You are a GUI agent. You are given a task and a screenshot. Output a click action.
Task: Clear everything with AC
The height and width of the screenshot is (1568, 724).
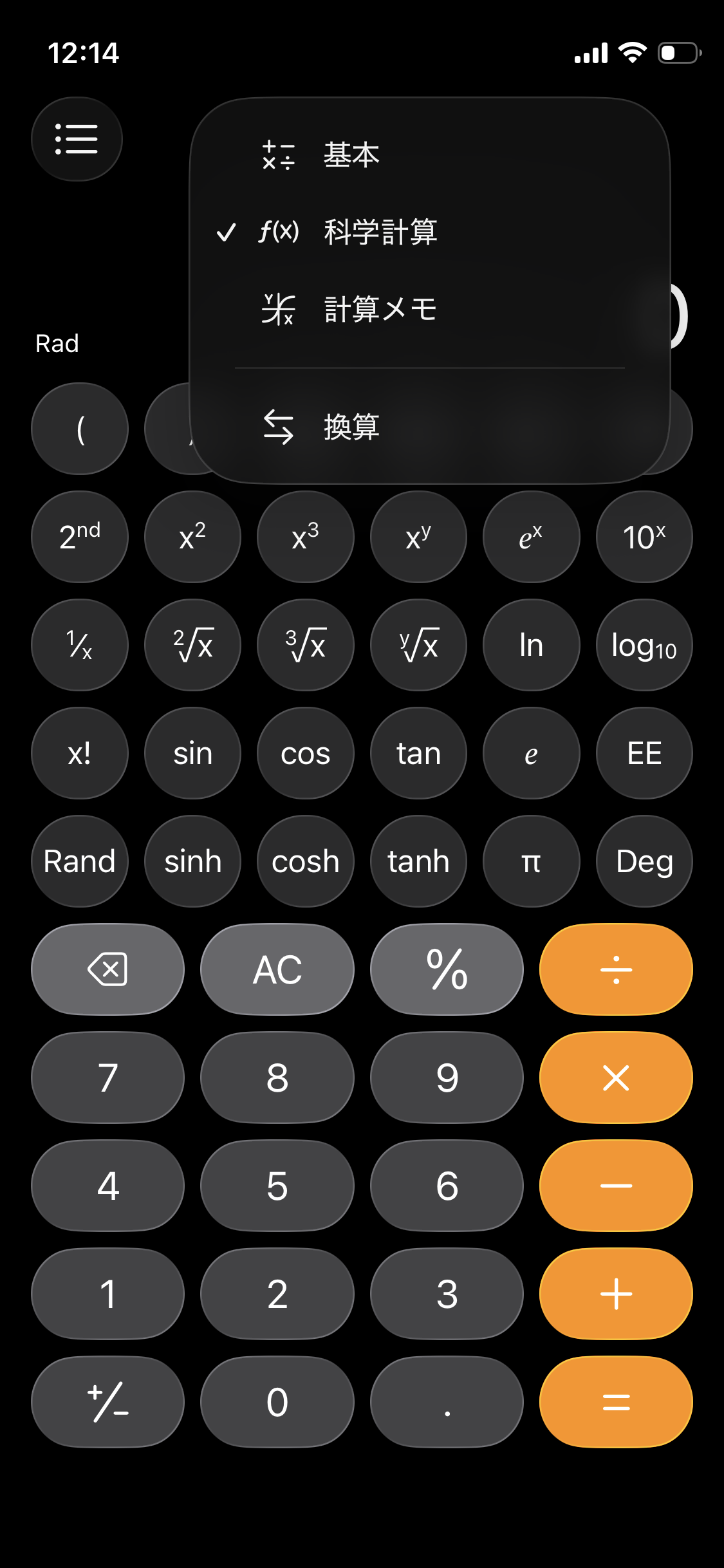(x=277, y=969)
